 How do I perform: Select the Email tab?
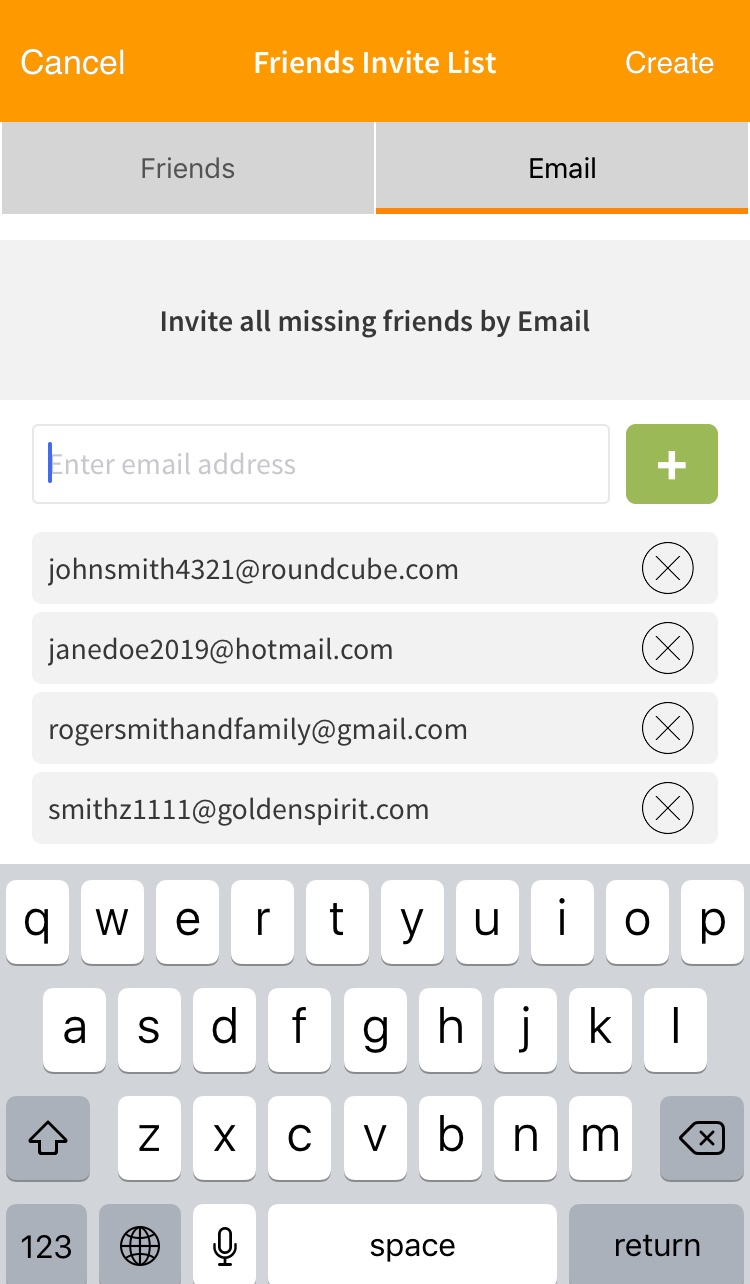click(562, 168)
